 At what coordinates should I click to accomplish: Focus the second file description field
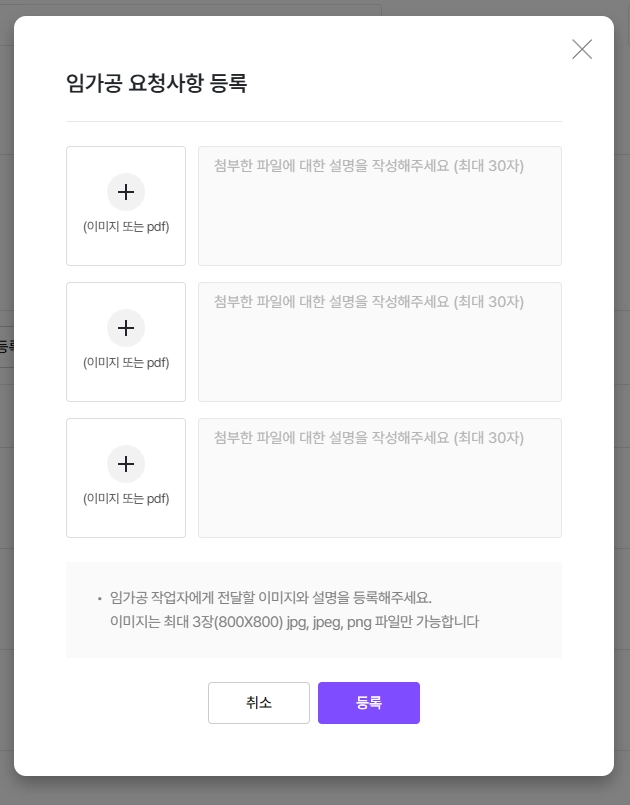tap(380, 342)
